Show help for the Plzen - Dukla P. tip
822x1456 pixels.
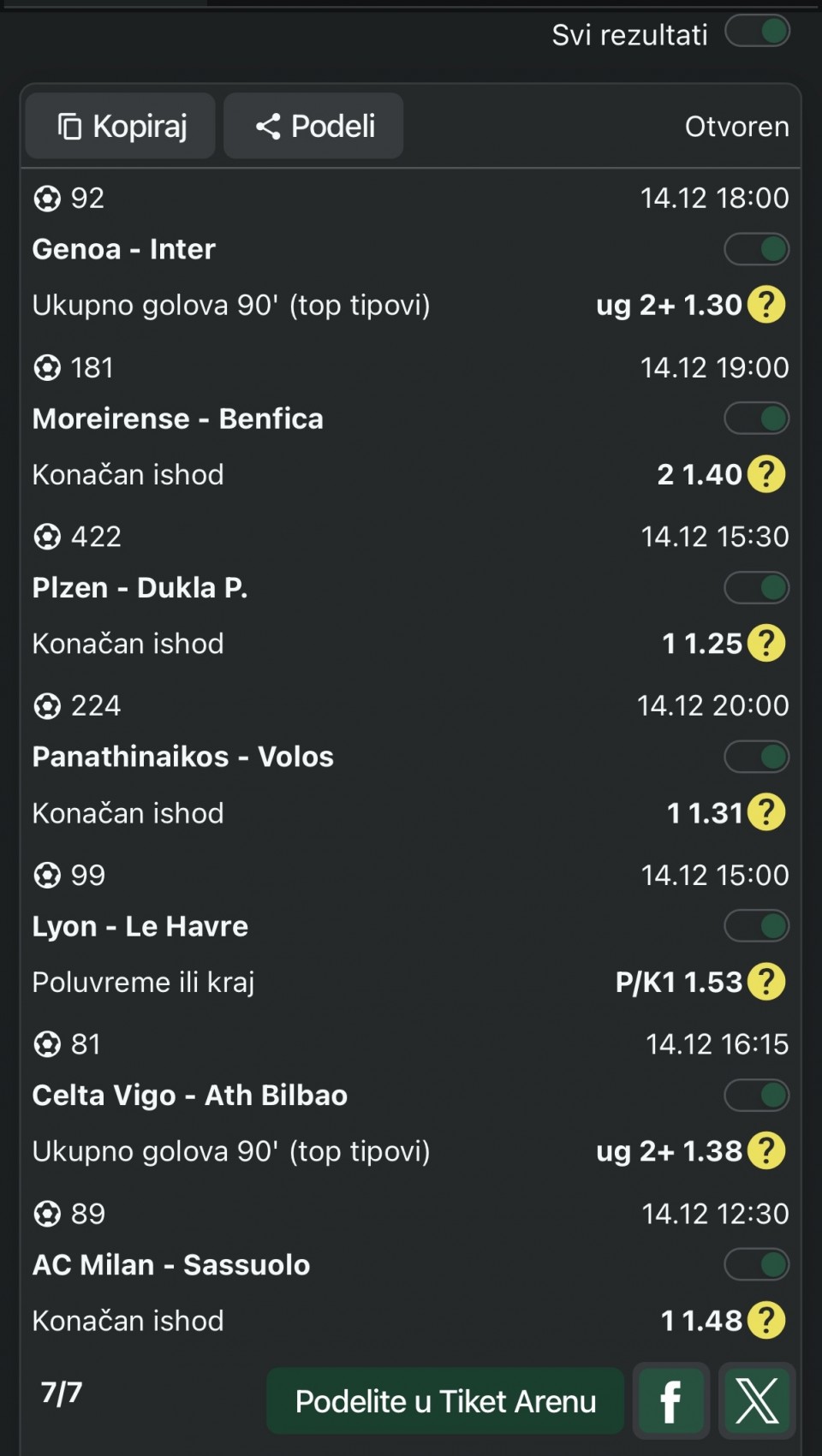click(x=766, y=644)
